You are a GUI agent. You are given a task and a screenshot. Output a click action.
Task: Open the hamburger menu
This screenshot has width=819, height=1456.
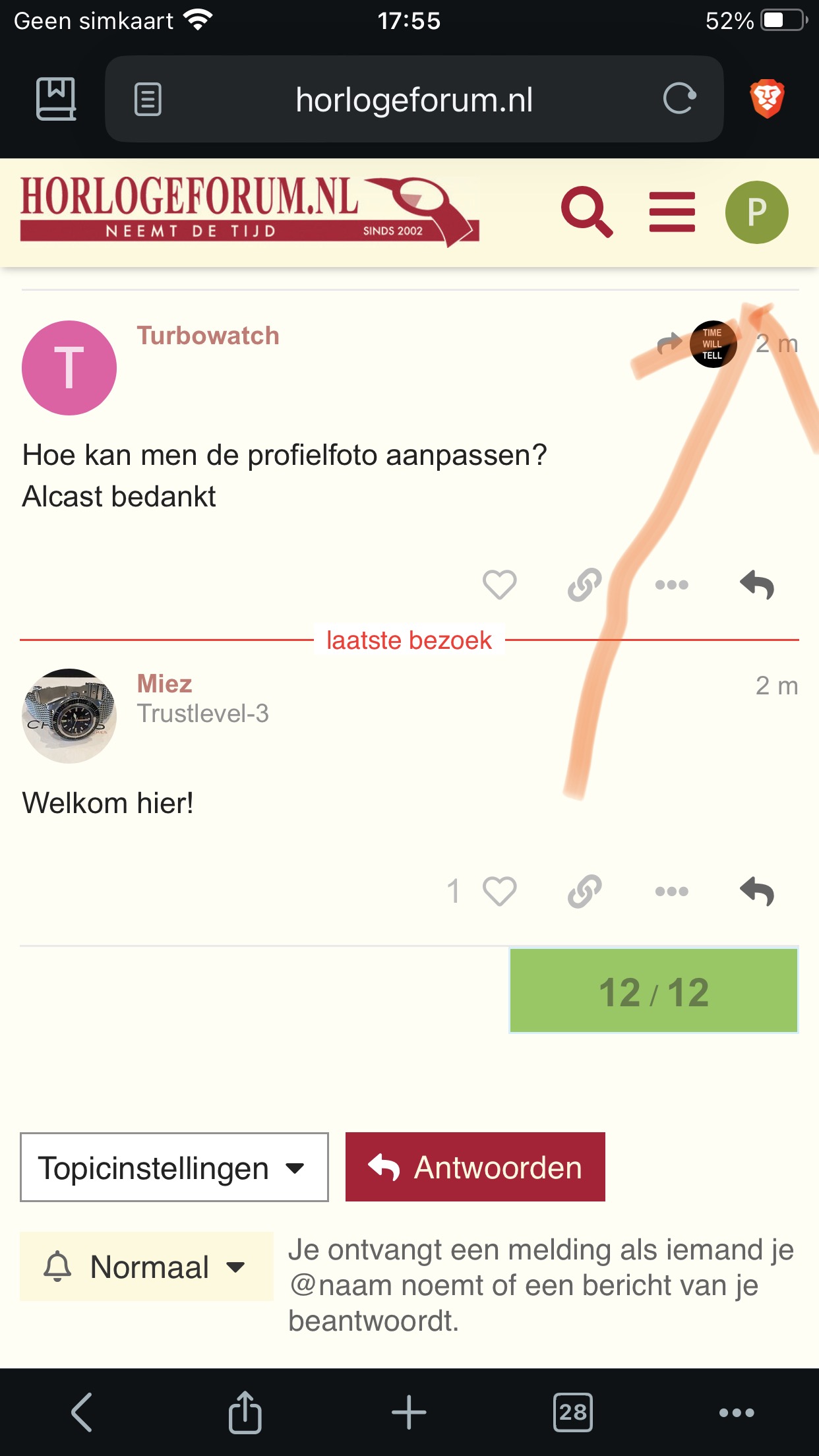click(672, 212)
